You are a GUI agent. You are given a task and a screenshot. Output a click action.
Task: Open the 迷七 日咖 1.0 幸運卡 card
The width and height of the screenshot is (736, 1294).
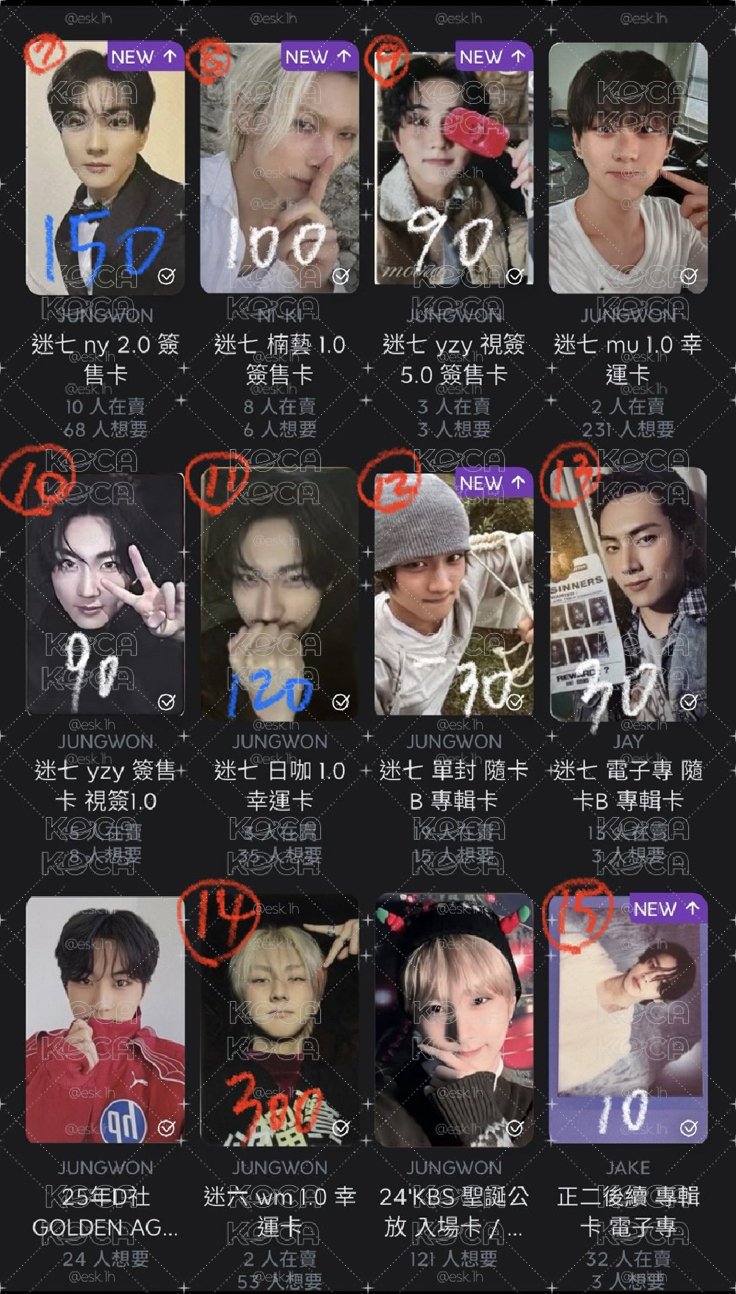pyautogui.click(x=279, y=593)
